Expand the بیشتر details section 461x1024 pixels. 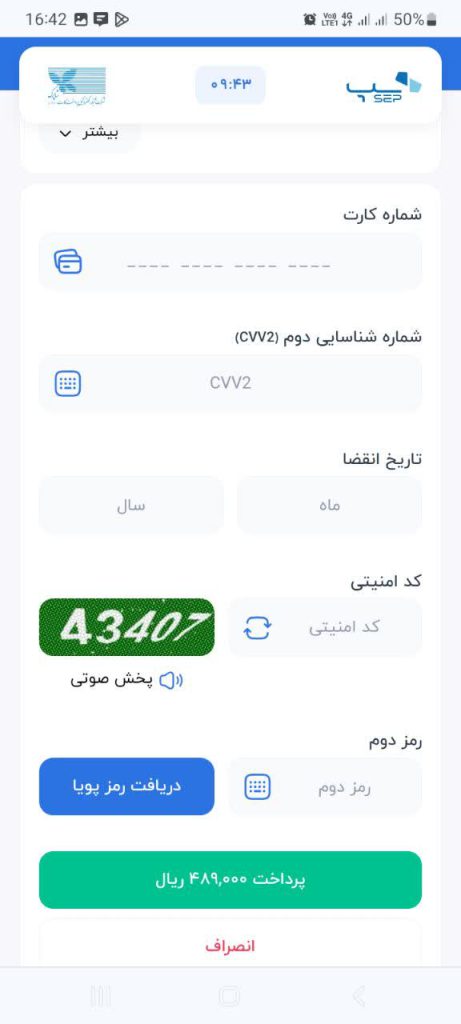click(x=89, y=133)
